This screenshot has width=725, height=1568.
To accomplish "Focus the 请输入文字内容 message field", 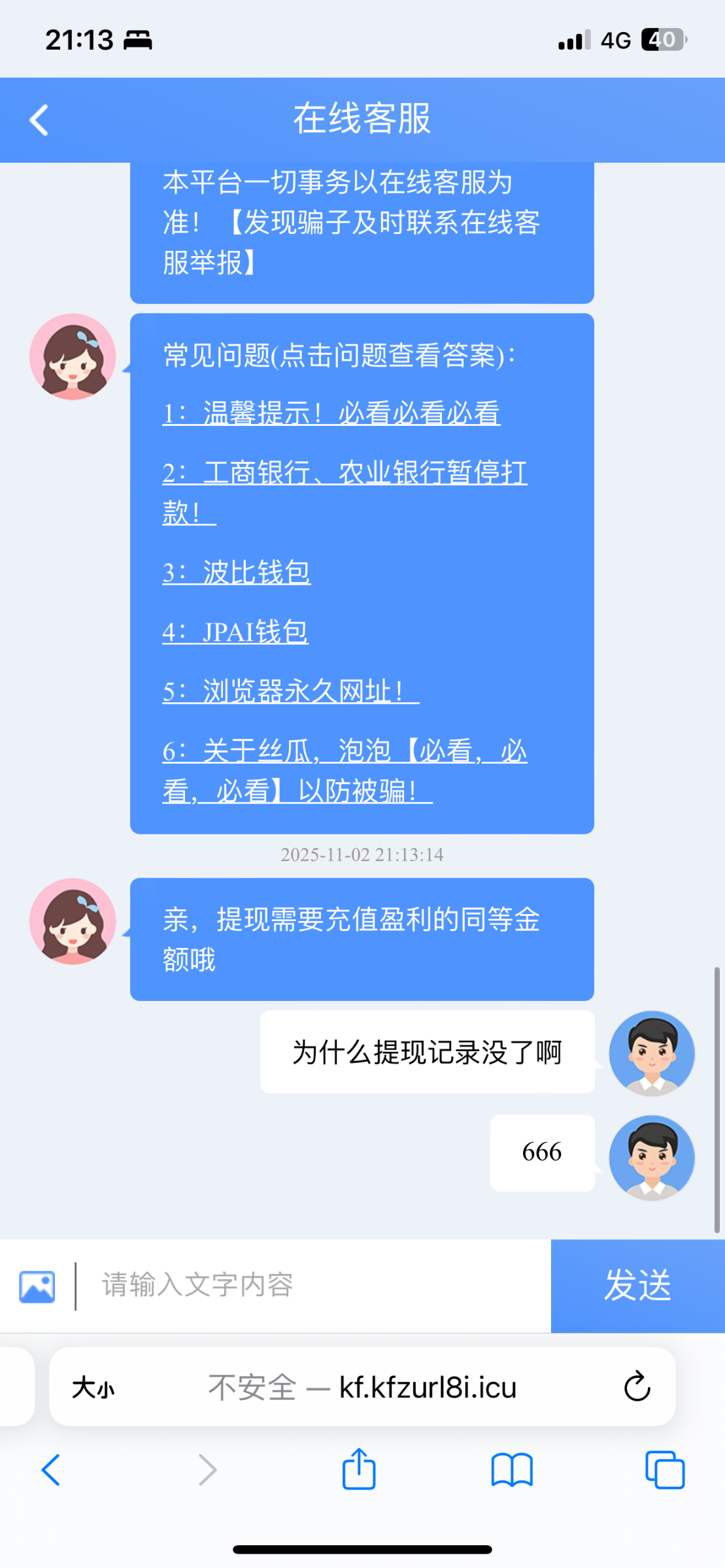I will [314, 1285].
